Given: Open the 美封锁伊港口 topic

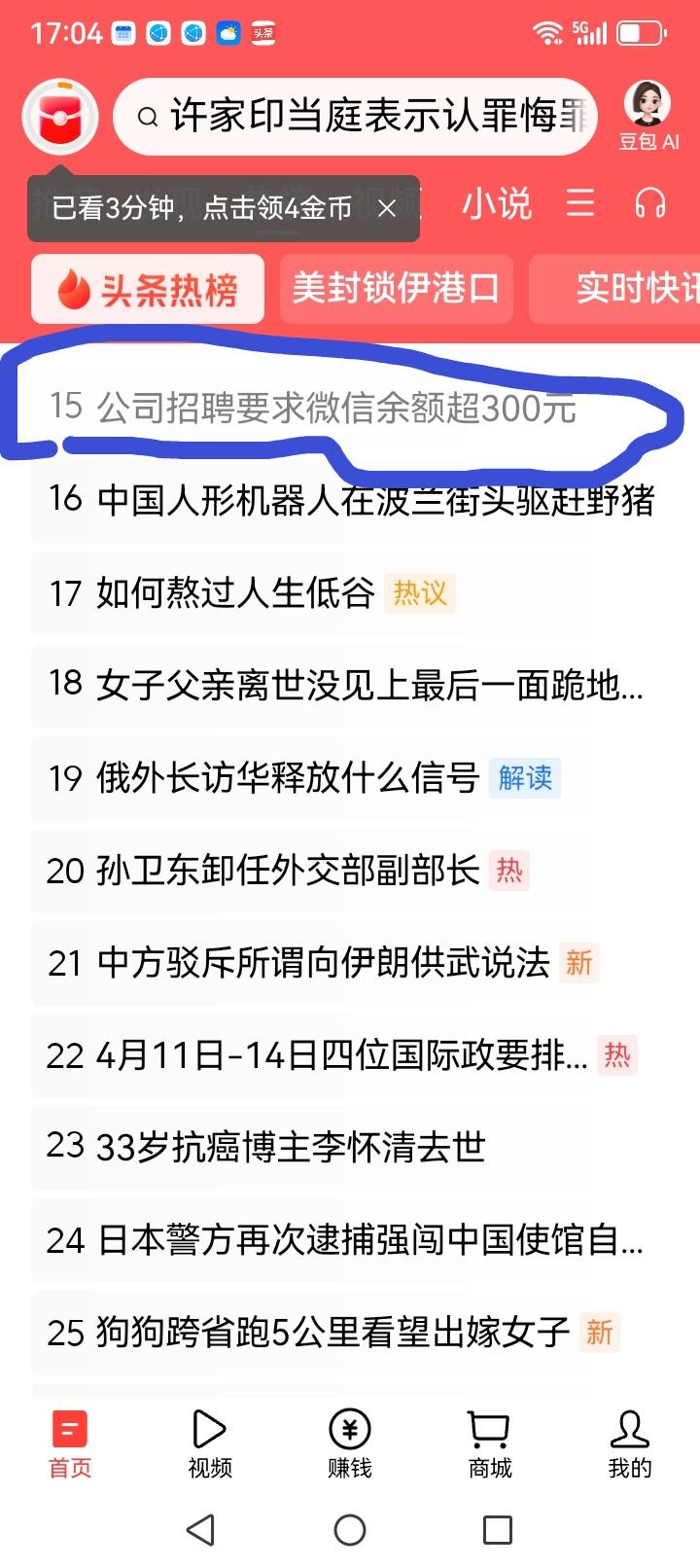Looking at the screenshot, I should [x=397, y=289].
